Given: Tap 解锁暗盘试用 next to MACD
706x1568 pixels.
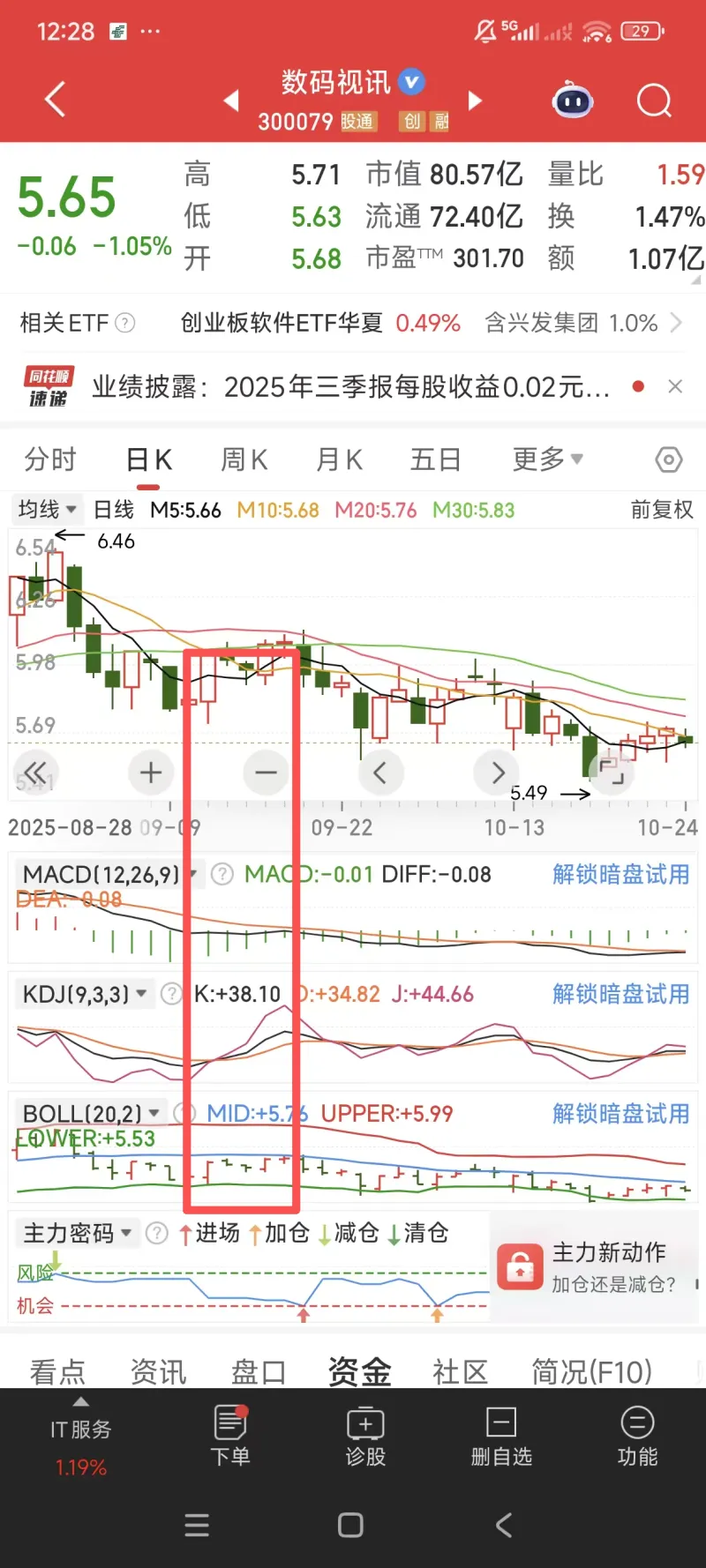Looking at the screenshot, I should [620, 874].
